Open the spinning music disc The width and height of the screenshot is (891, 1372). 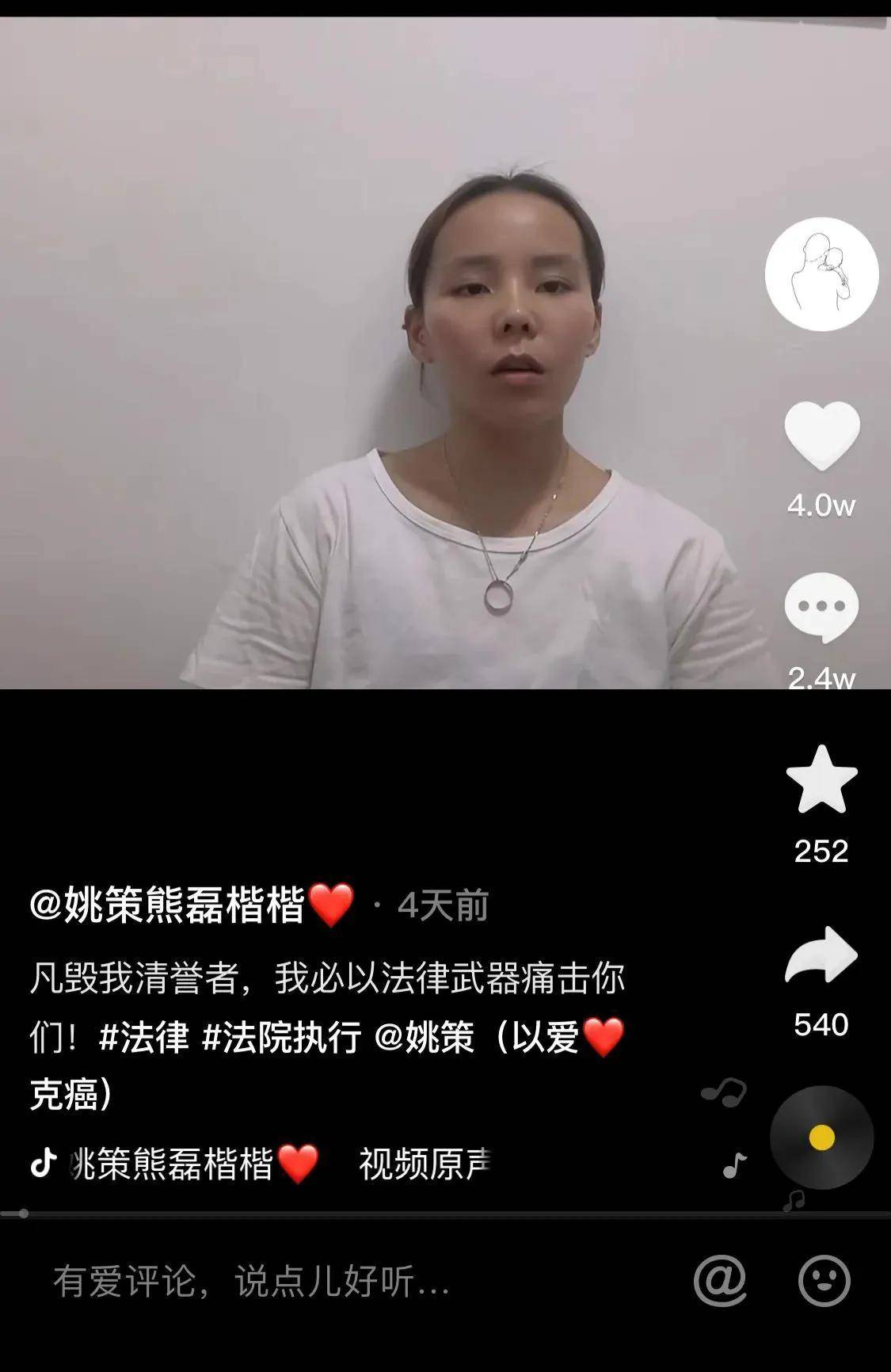pyautogui.click(x=821, y=1138)
